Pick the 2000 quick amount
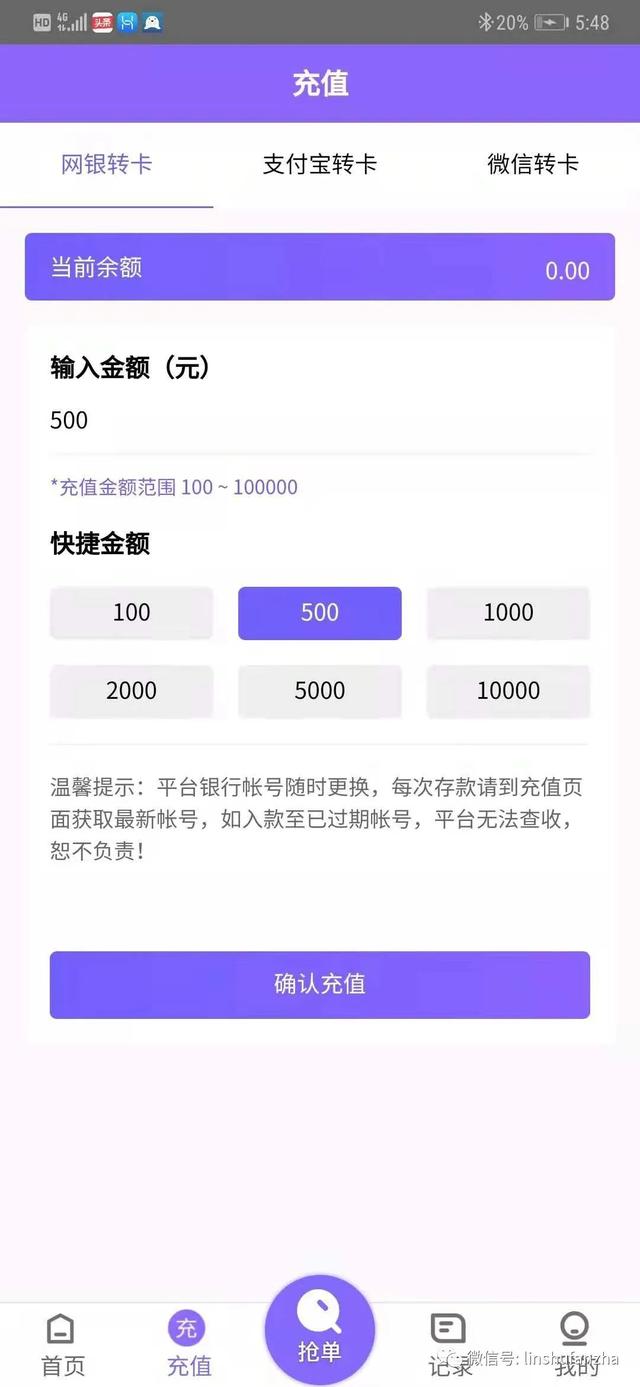 pyautogui.click(x=131, y=691)
